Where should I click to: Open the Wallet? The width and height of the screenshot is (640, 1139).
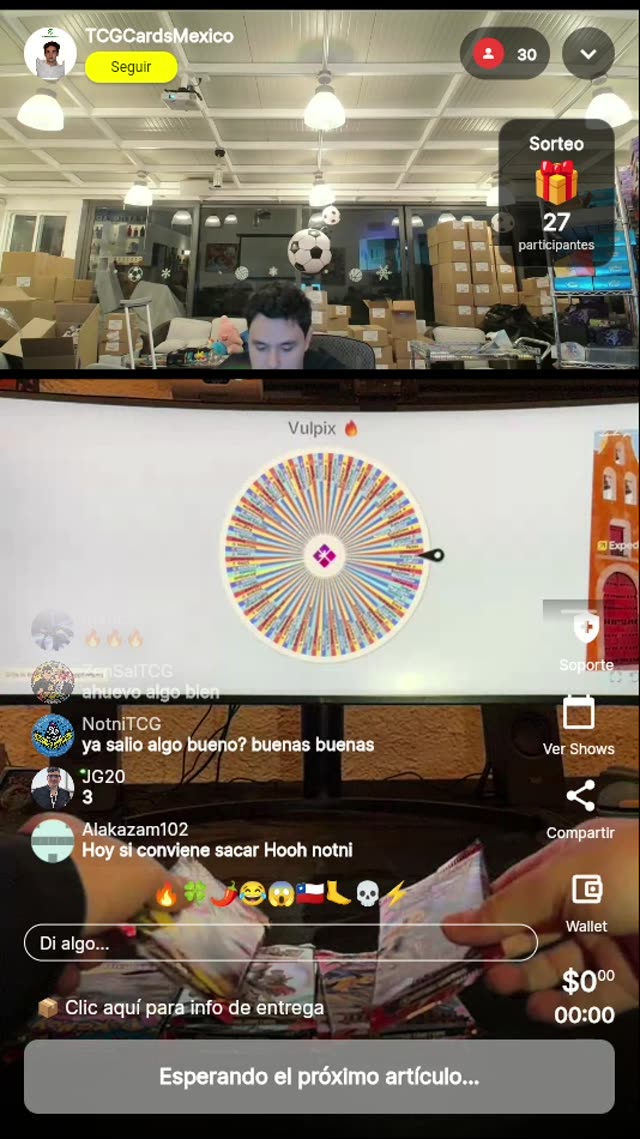586,901
